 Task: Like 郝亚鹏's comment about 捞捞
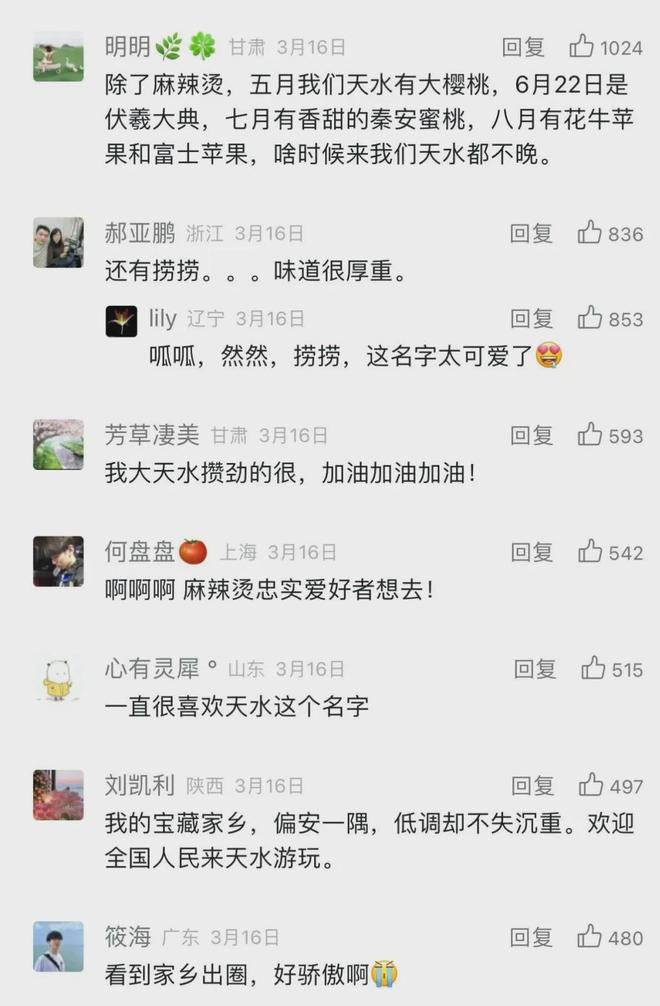590,233
